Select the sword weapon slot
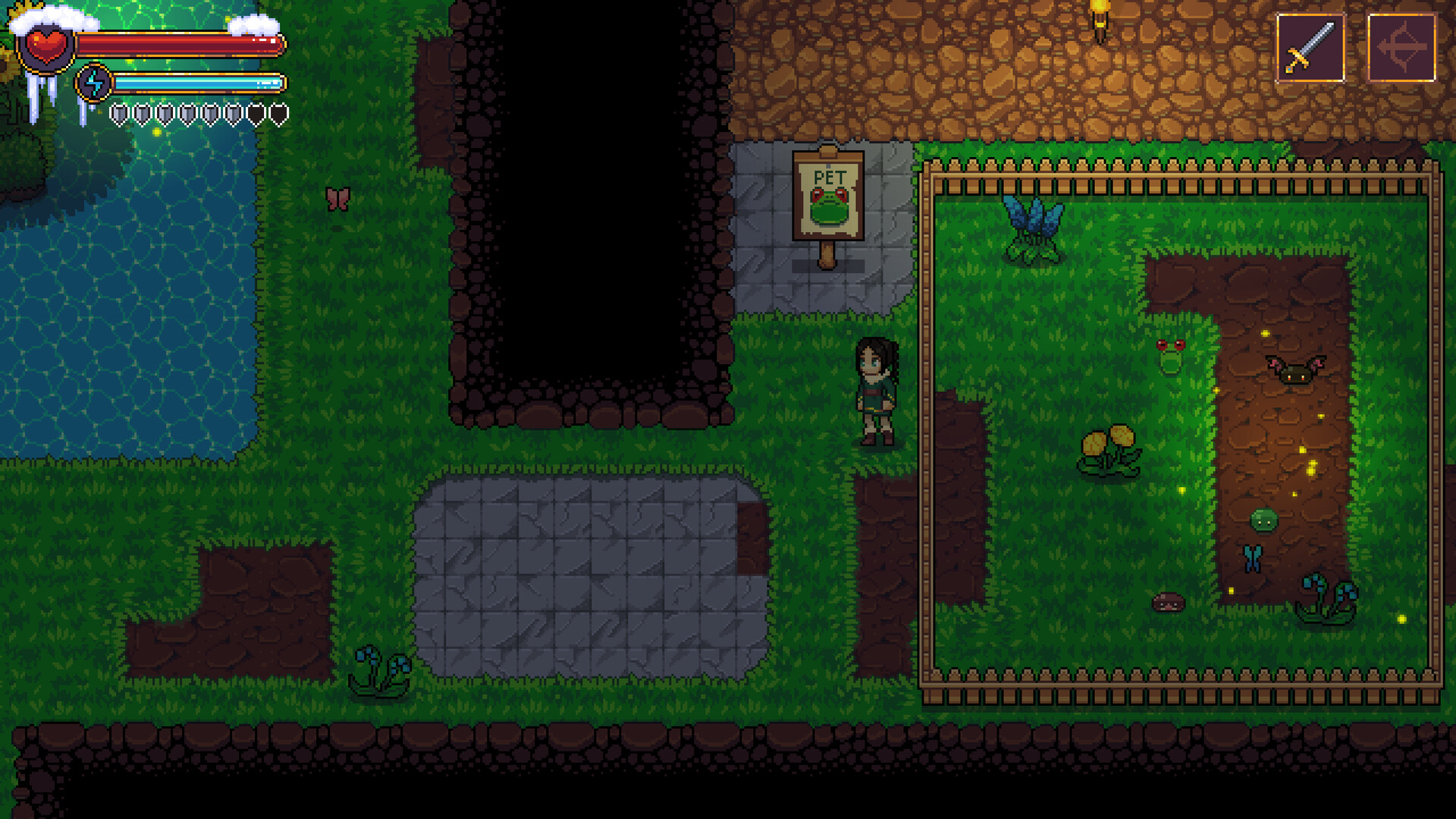The width and height of the screenshot is (1456, 819). [x=1310, y=48]
